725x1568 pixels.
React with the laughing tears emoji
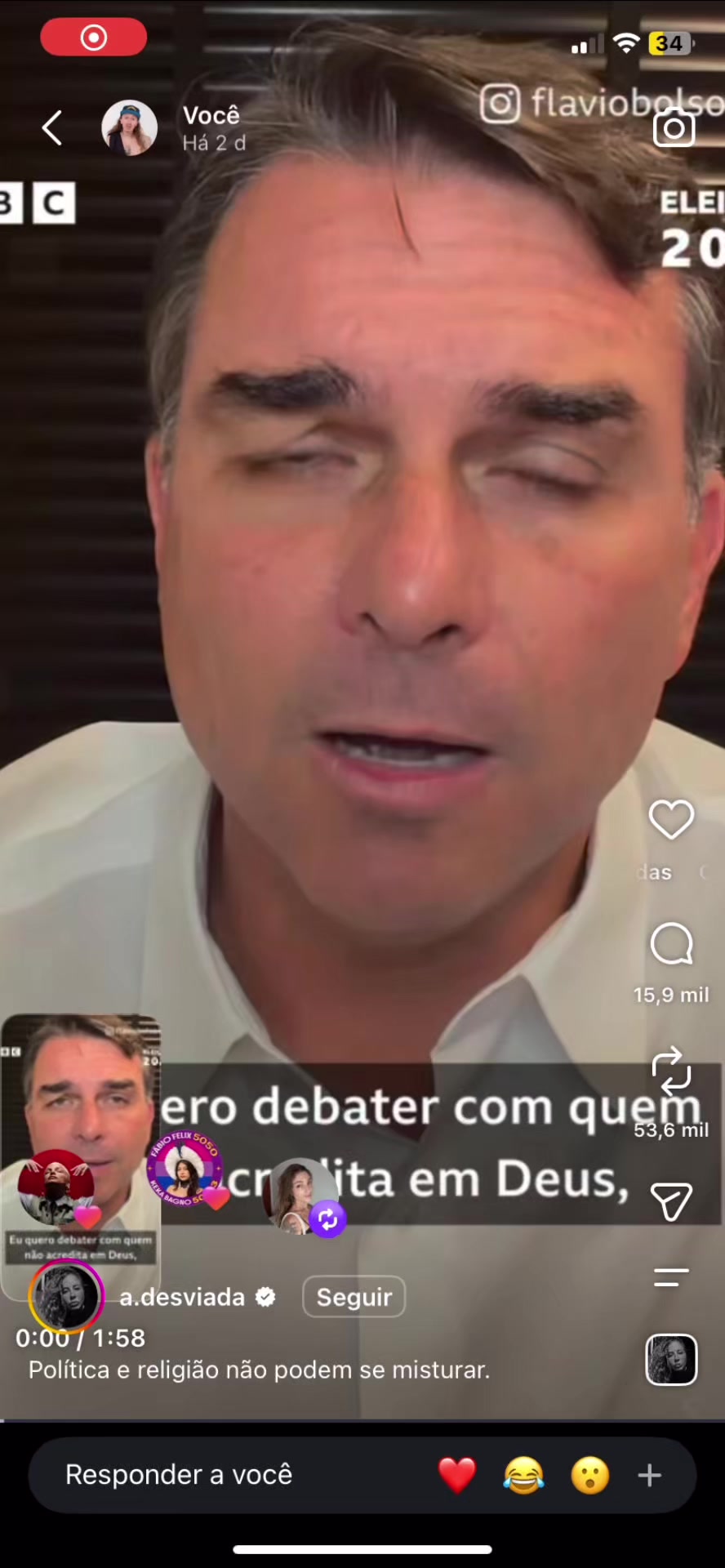coord(523,1475)
